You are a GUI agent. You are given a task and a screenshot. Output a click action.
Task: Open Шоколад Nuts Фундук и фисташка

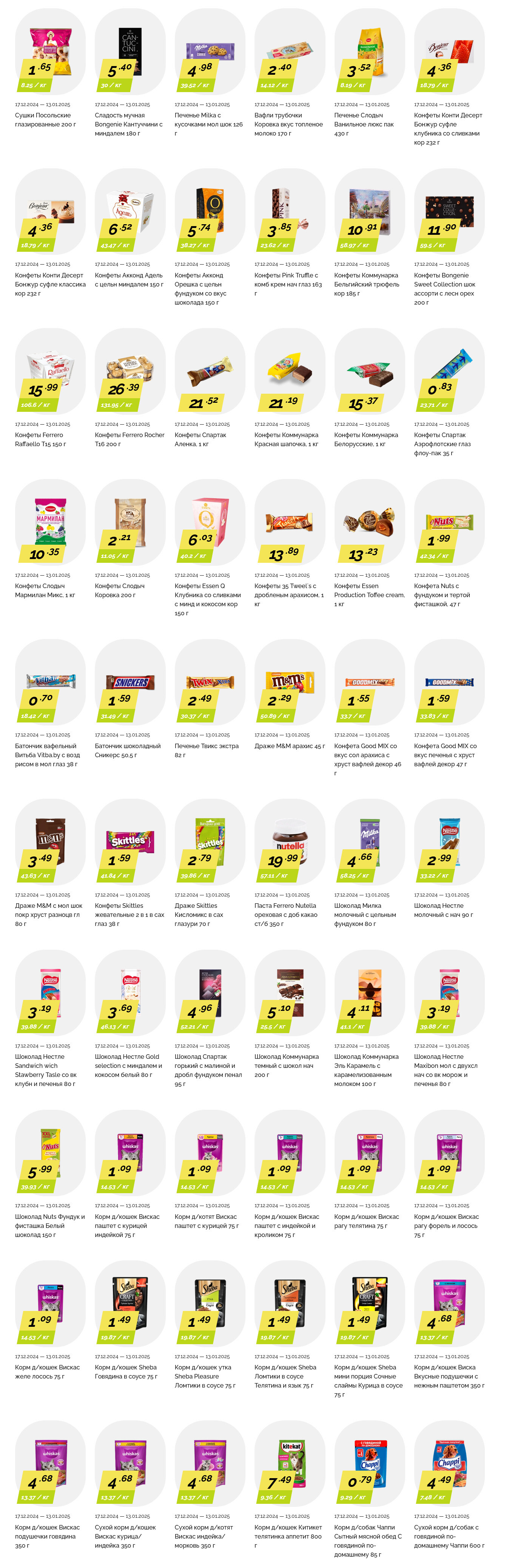50,1153
